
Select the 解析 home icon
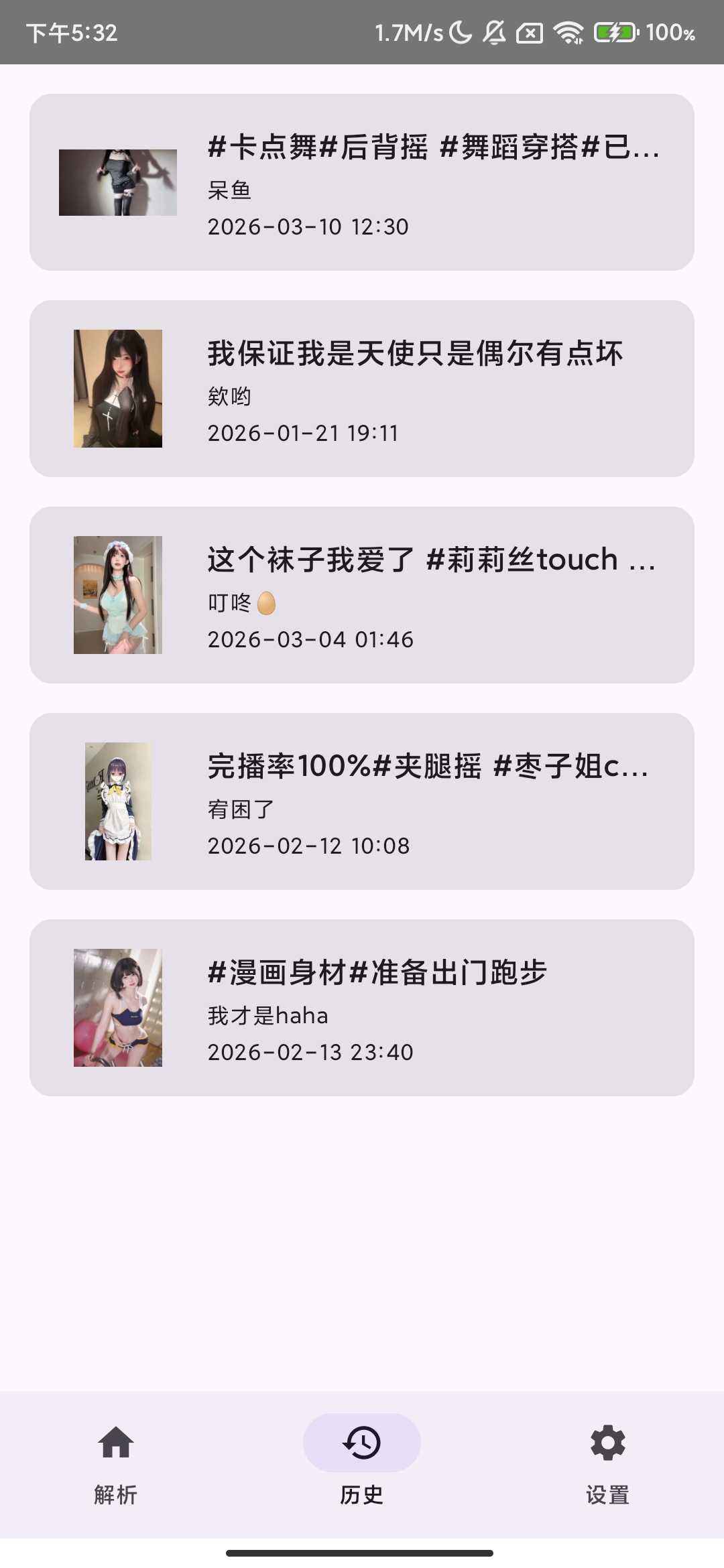pos(115,1442)
